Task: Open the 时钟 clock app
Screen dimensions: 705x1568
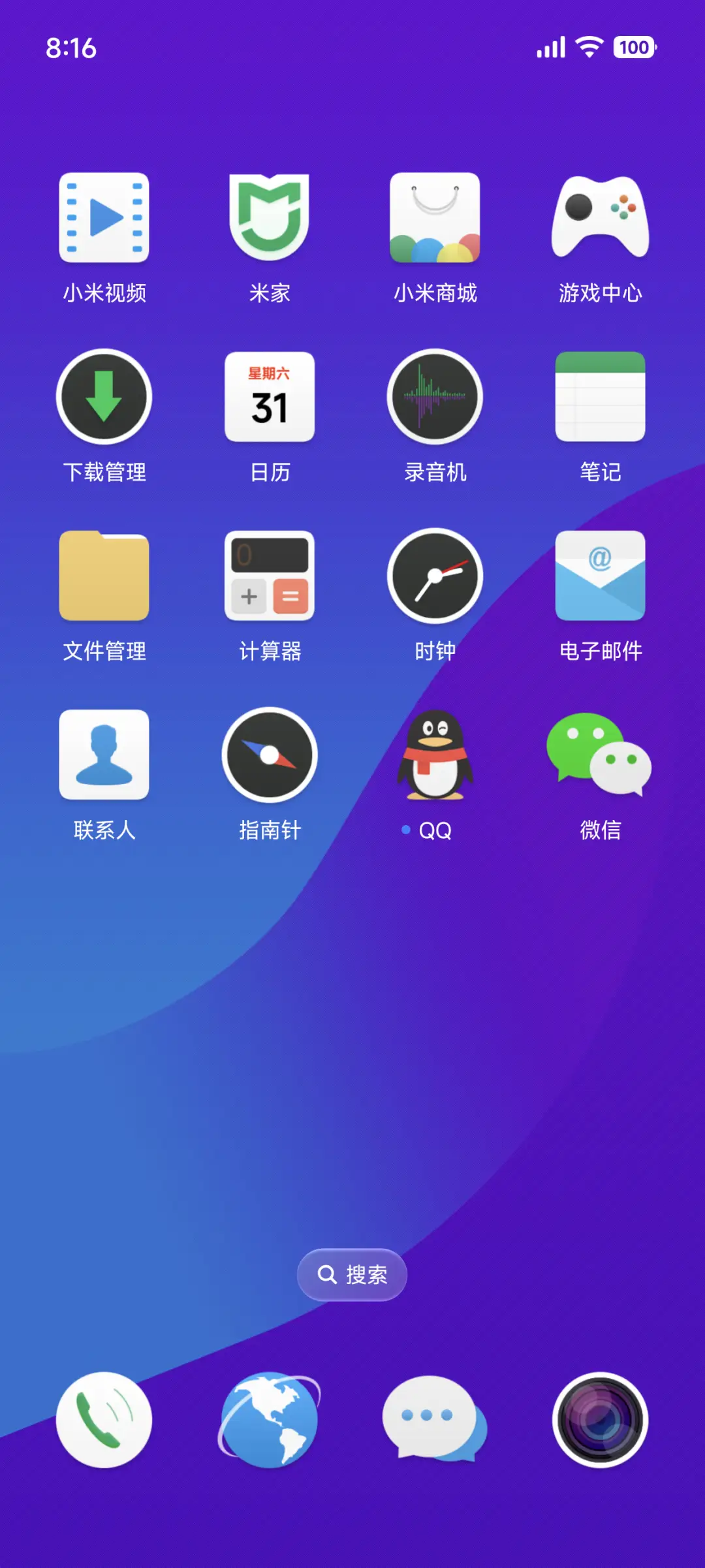Action: point(435,576)
